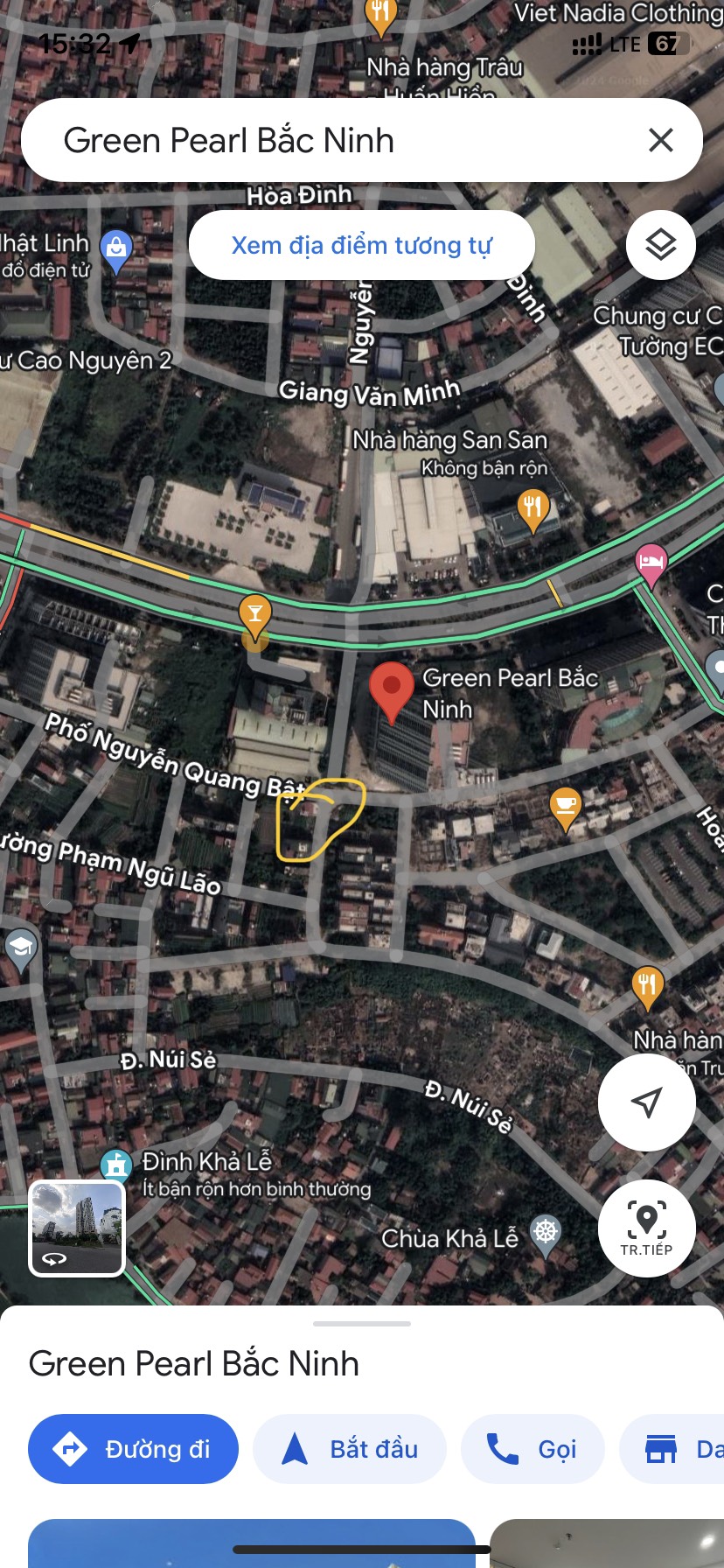Open TR.TIẾP live view button
This screenshot has height=1568, width=724.
click(646, 1228)
